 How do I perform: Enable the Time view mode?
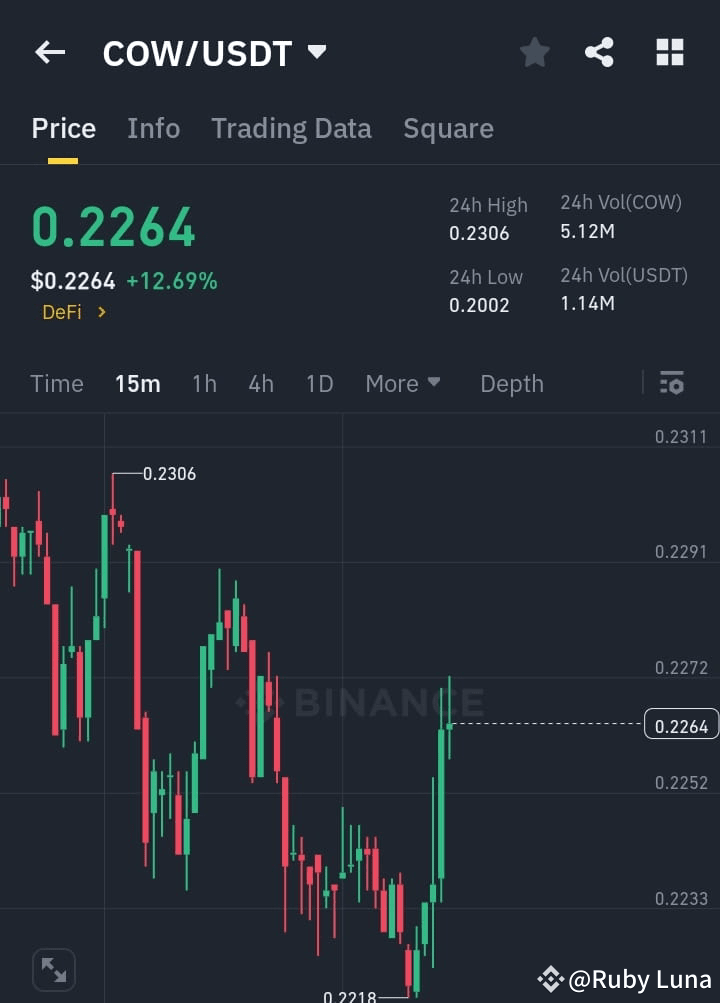tap(57, 383)
